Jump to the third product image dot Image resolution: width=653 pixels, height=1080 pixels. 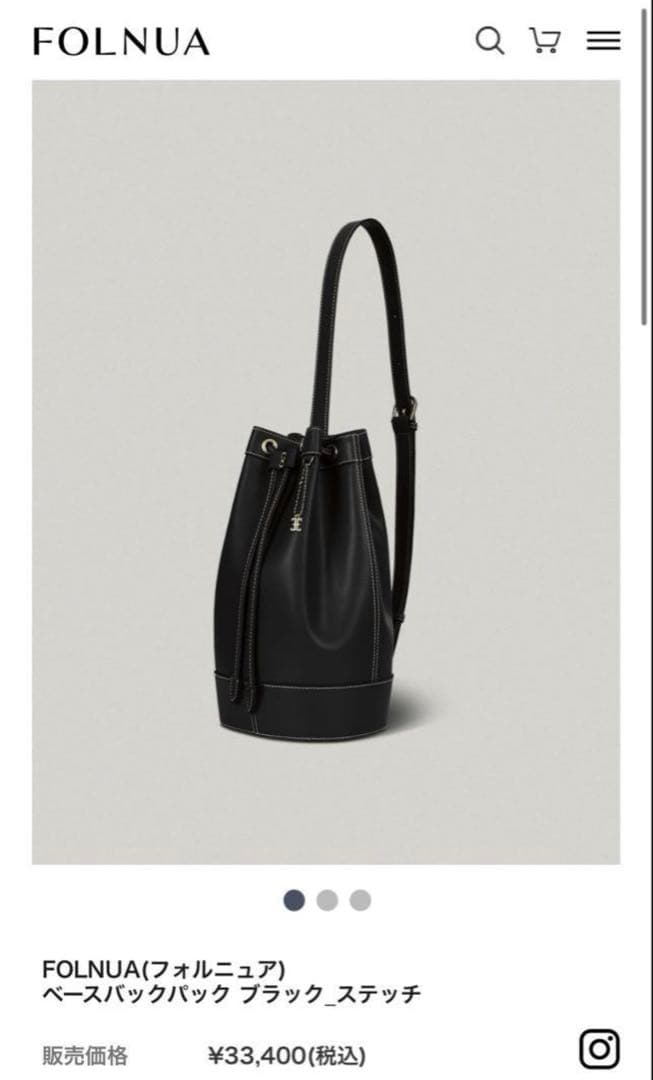tap(360, 900)
